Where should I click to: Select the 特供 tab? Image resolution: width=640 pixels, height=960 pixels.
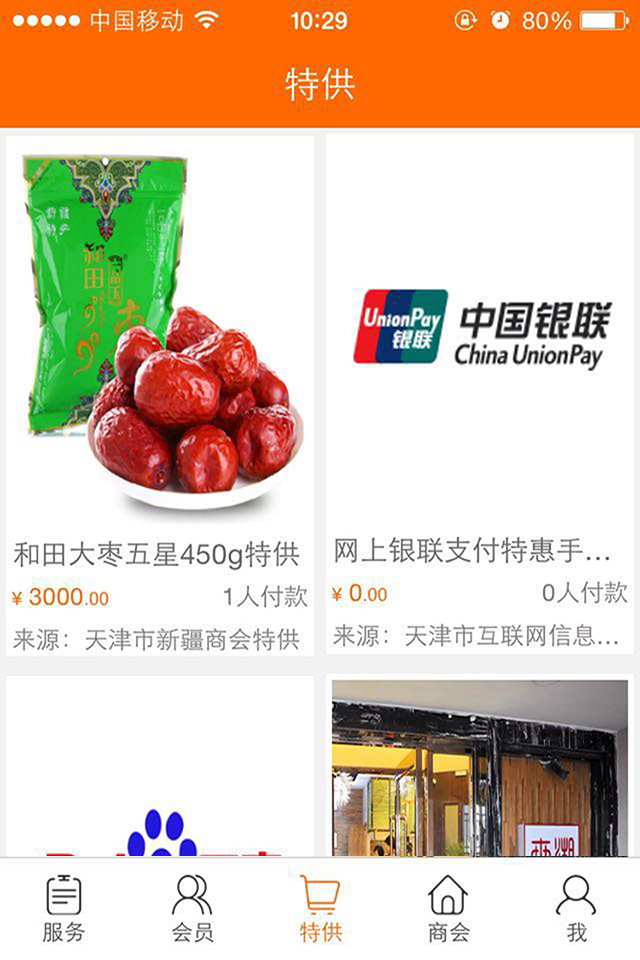[x=320, y=908]
